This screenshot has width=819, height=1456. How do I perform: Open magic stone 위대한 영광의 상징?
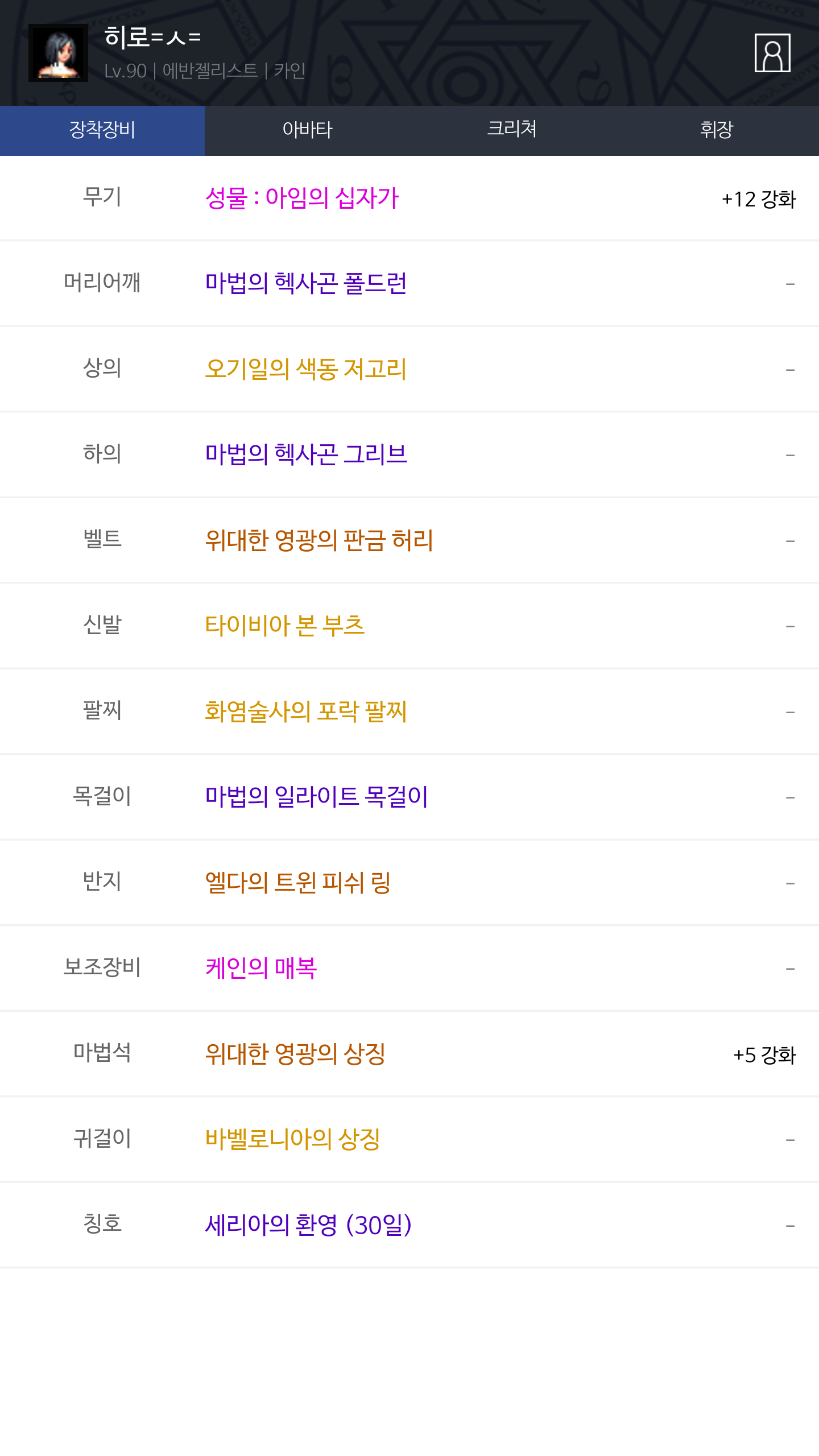click(295, 1054)
